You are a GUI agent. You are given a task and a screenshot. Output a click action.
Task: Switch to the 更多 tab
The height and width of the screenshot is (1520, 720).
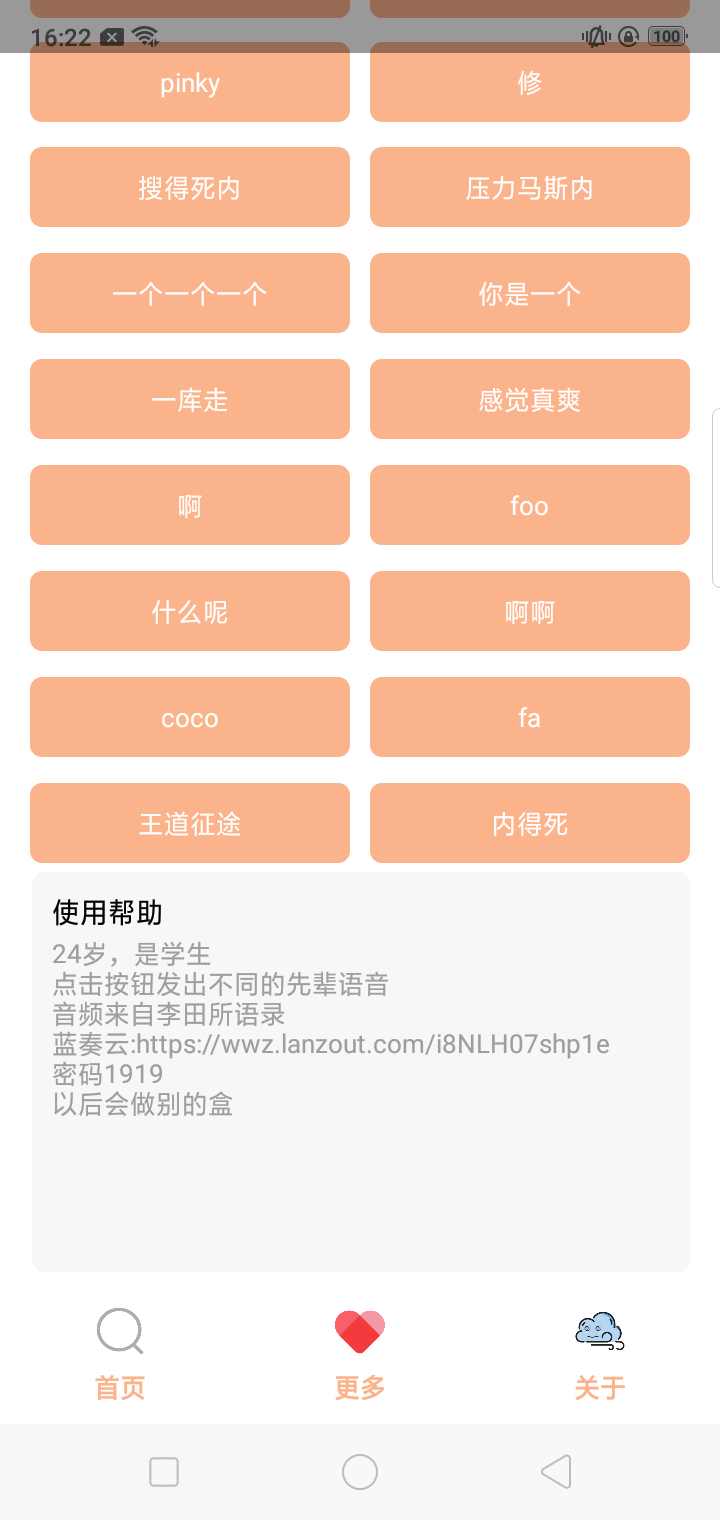click(359, 1387)
